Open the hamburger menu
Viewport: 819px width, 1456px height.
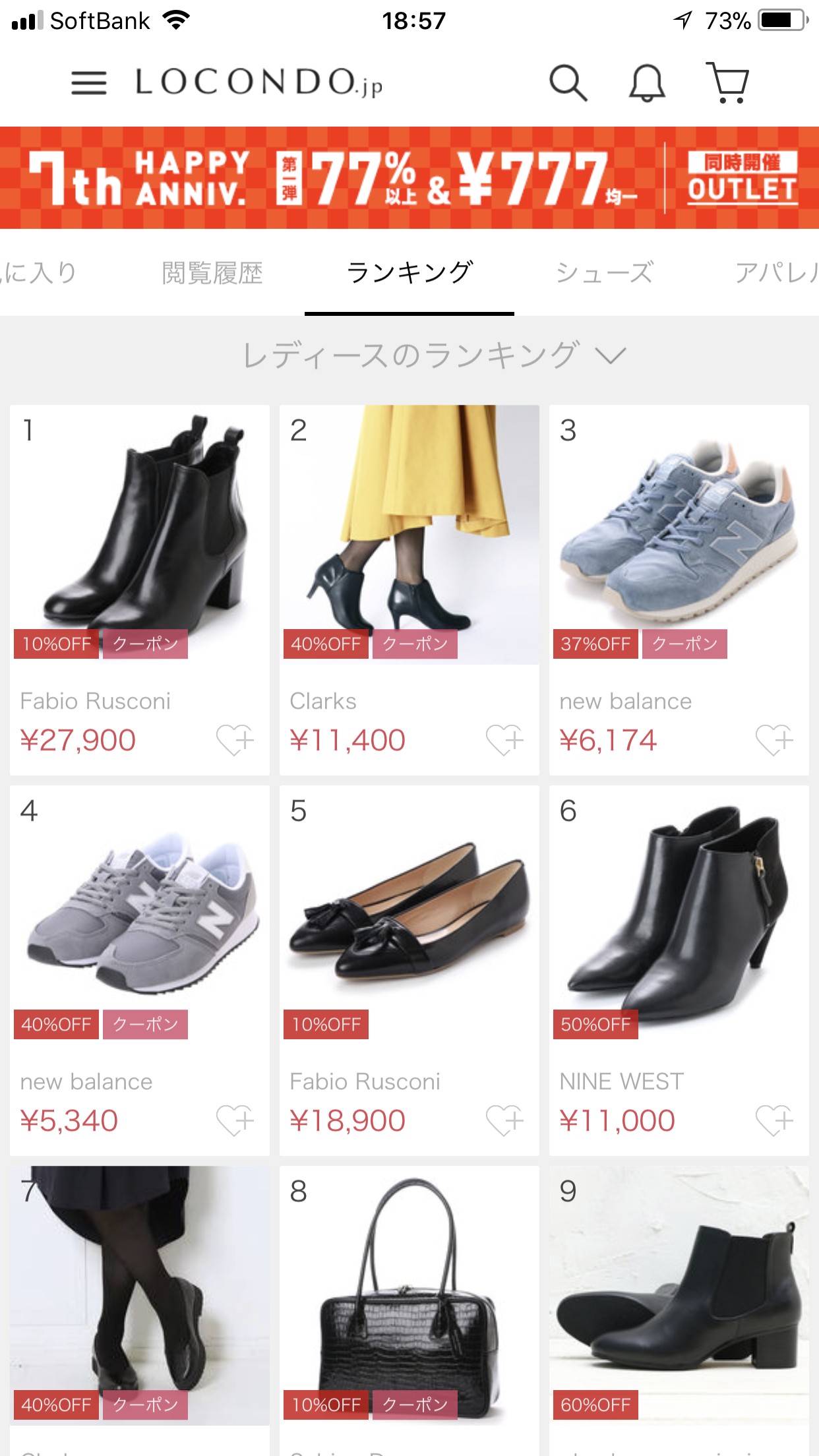point(89,84)
